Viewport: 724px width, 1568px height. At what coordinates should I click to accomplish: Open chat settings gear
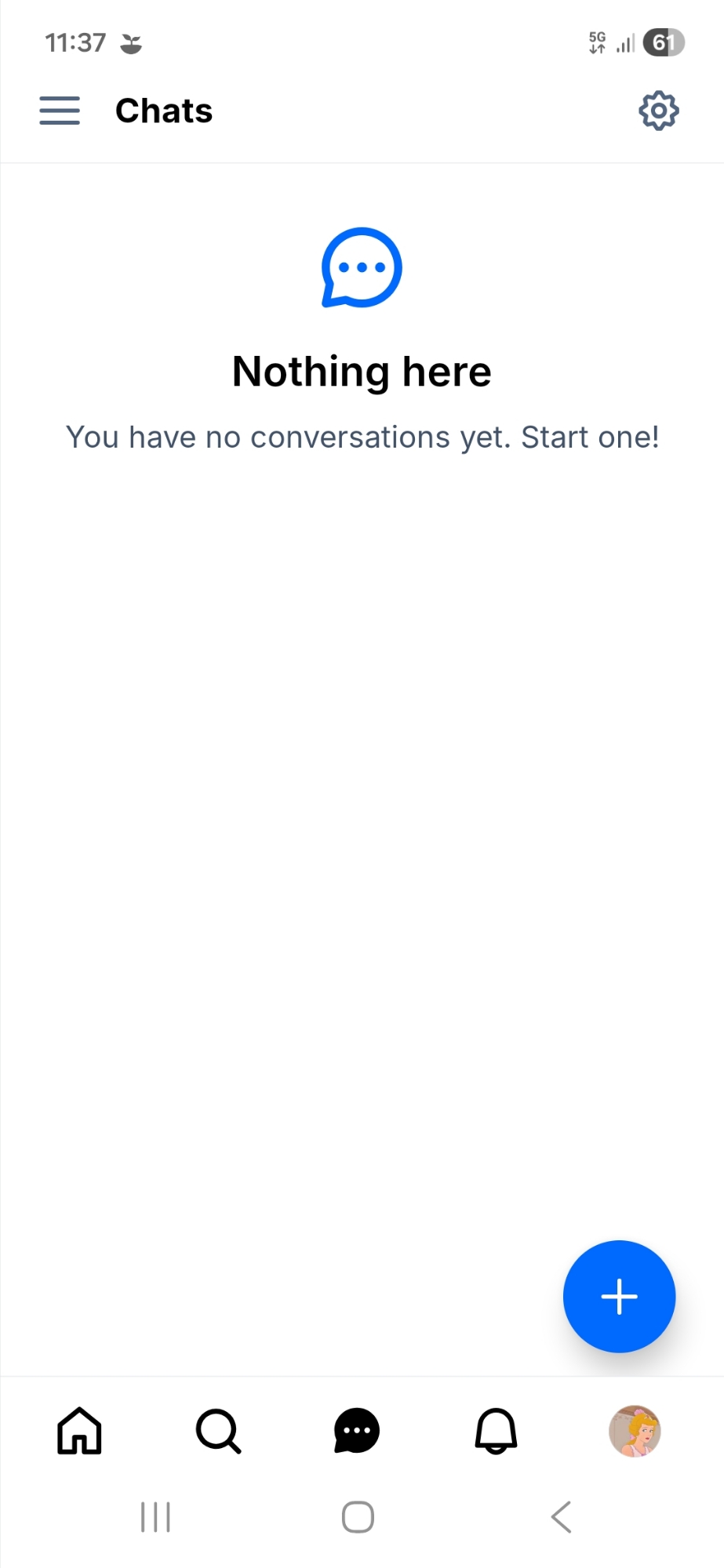(x=658, y=111)
